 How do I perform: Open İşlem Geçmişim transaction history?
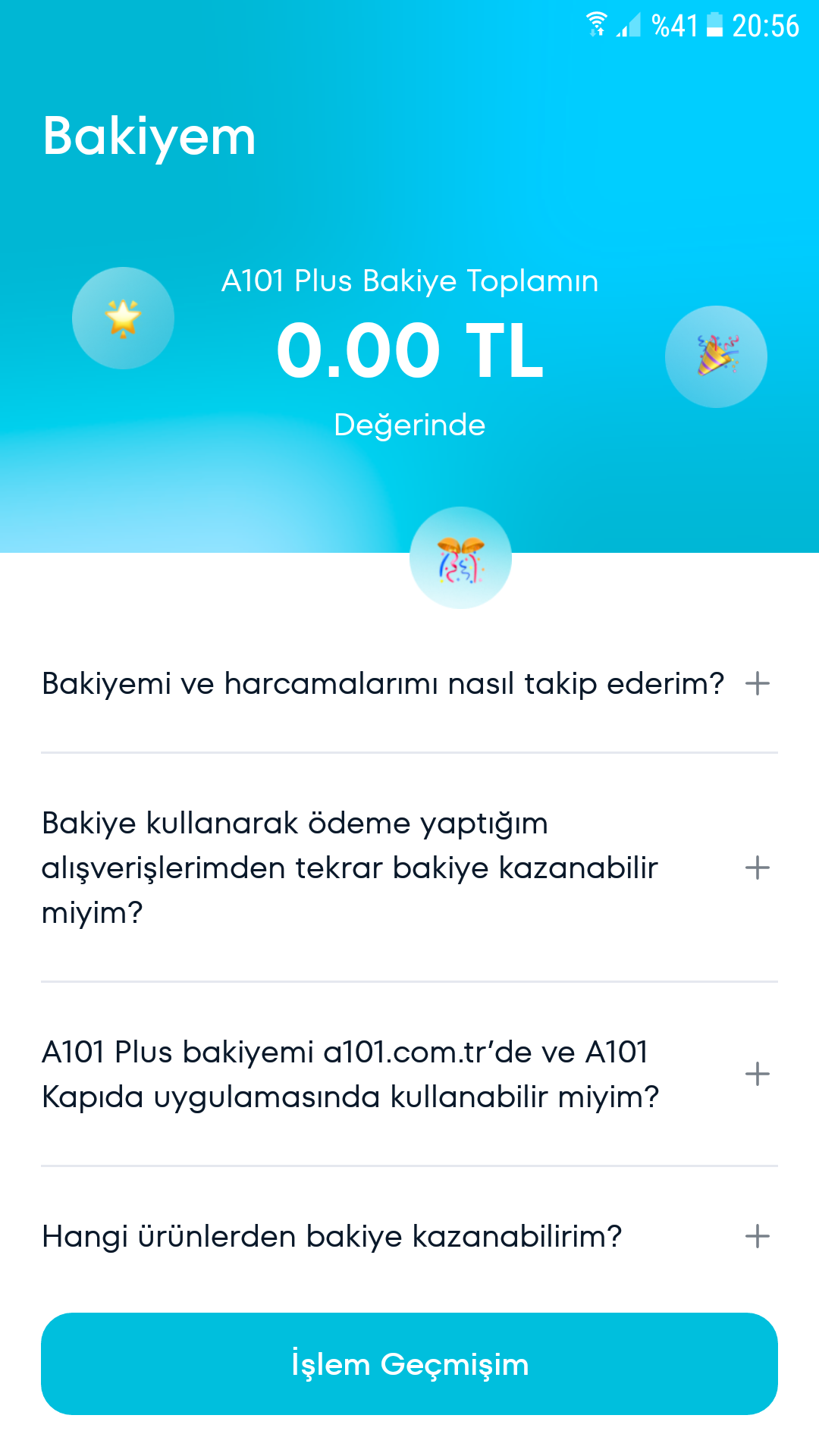pyautogui.click(x=409, y=1363)
